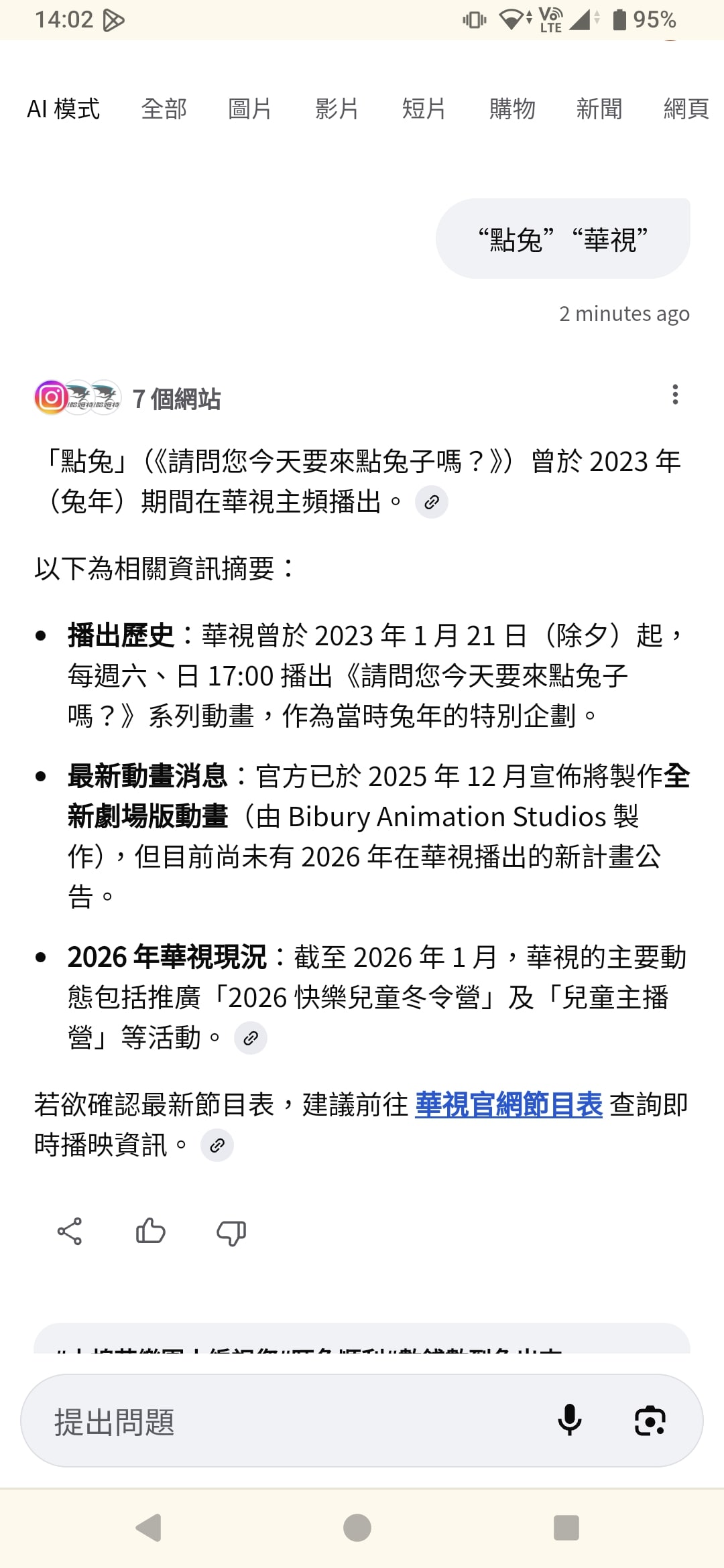Open source link after 即時播映資訊
The height and width of the screenshot is (1568, 724).
[x=217, y=1145]
